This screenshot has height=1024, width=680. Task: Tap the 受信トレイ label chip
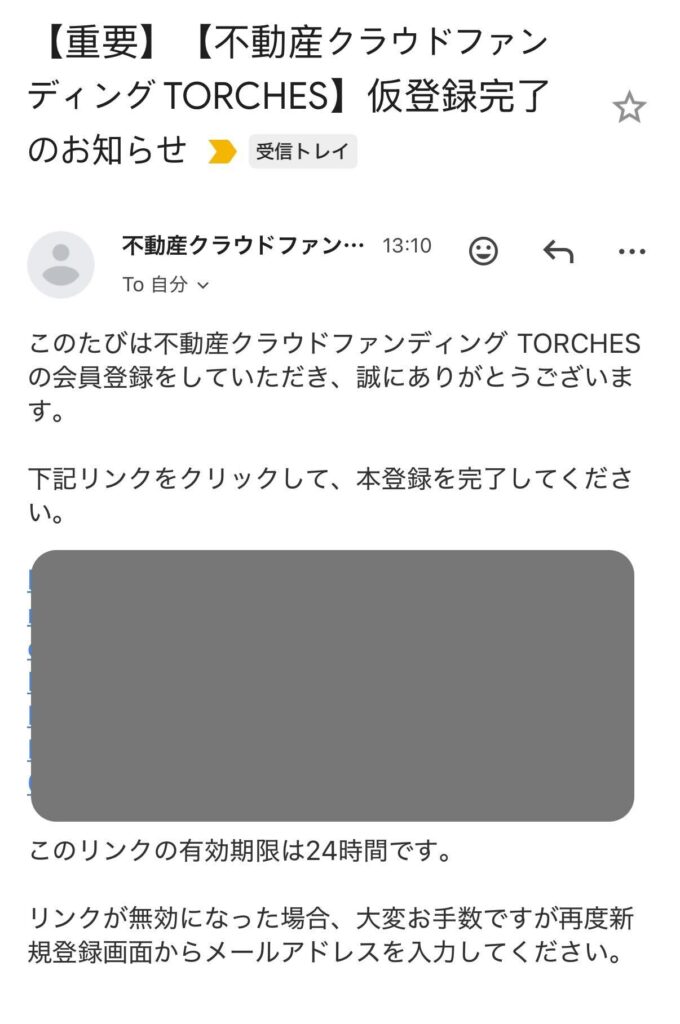(302, 152)
